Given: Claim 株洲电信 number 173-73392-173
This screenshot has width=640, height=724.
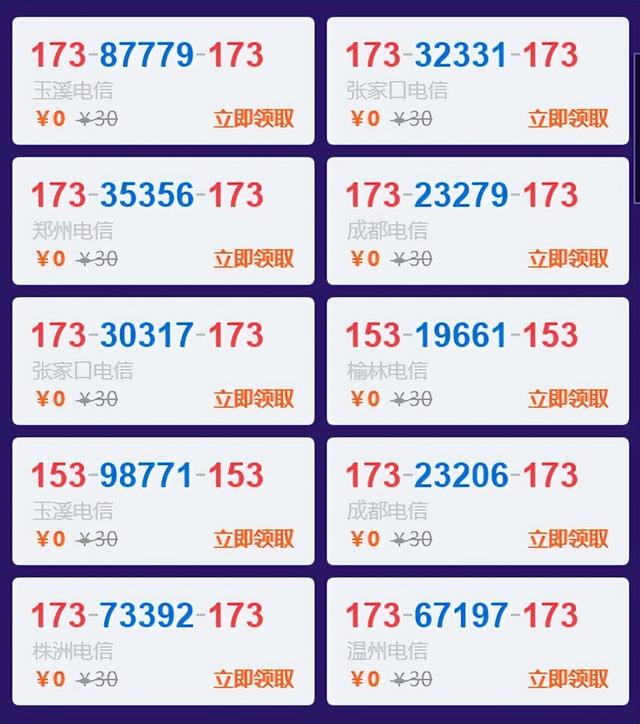Looking at the screenshot, I should click(254, 678).
